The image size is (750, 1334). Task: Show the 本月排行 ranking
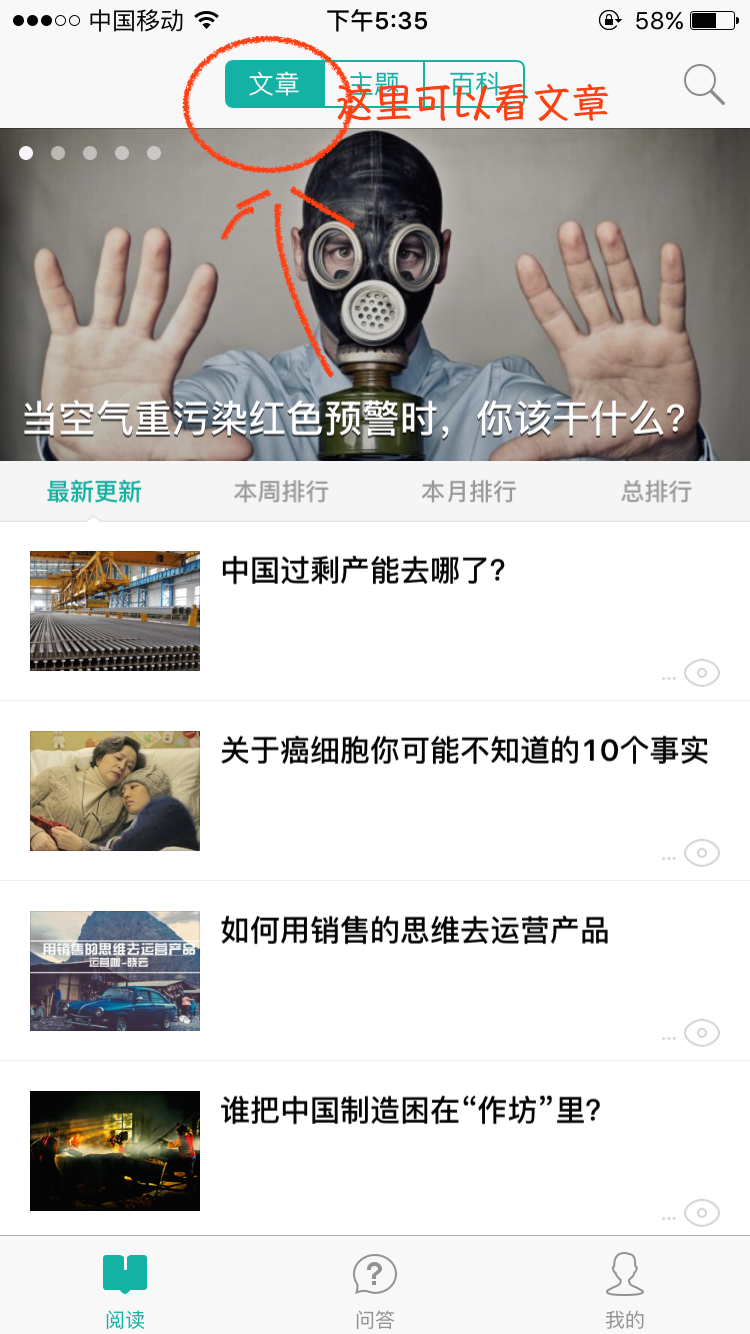(x=468, y=492)
